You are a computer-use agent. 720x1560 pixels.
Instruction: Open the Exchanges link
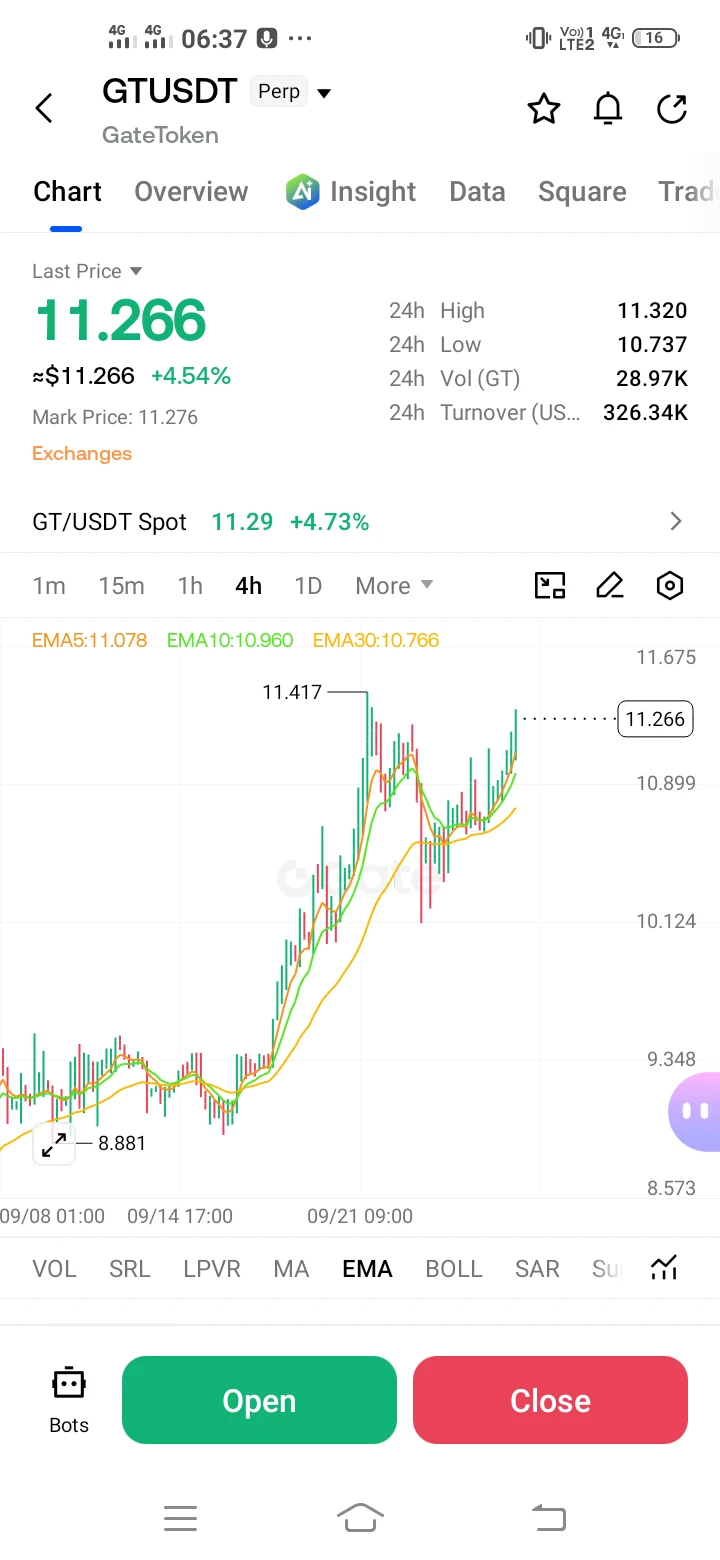[x=82, y=453]
